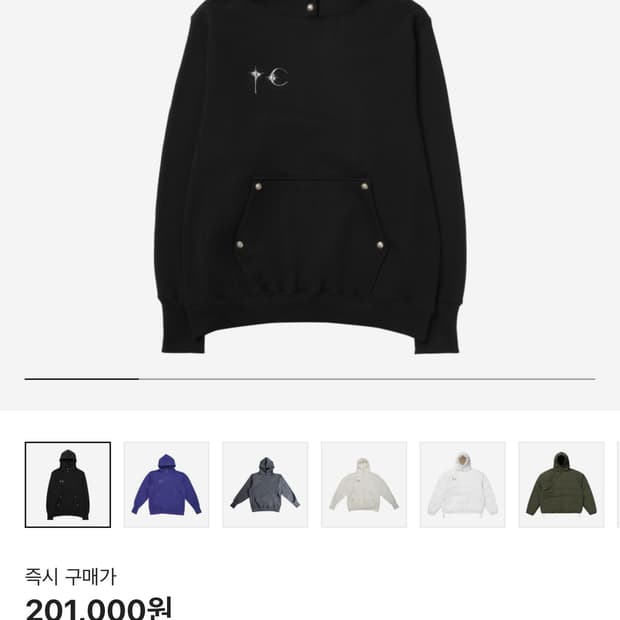Open the white hooded jacket thumbnail

click(463, 484)
